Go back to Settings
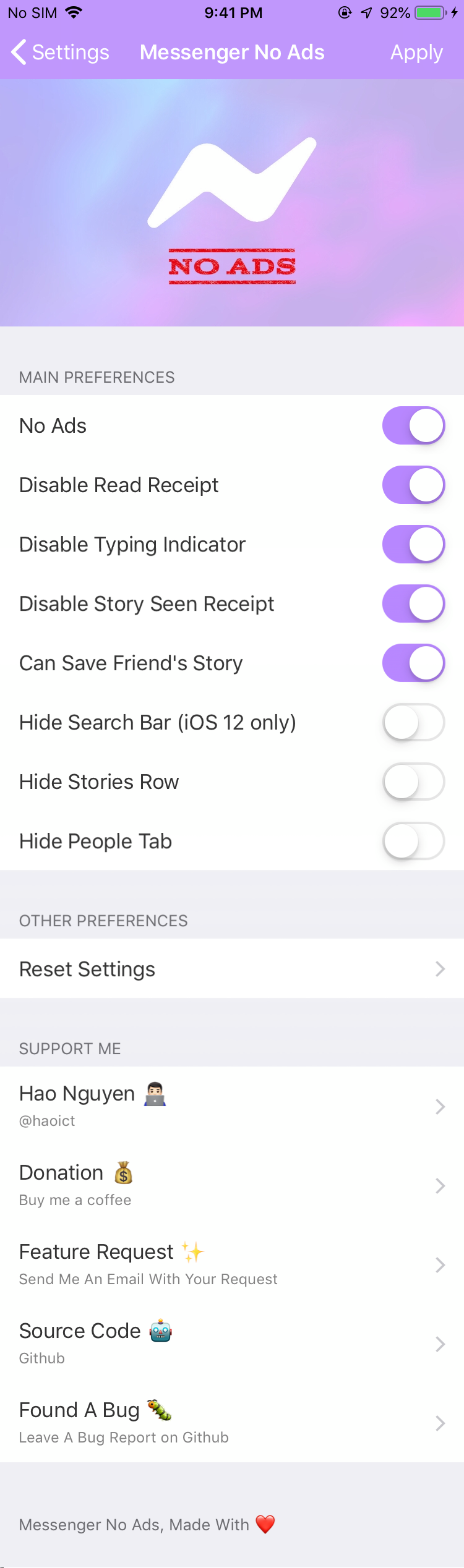 [x=60, y=53]
